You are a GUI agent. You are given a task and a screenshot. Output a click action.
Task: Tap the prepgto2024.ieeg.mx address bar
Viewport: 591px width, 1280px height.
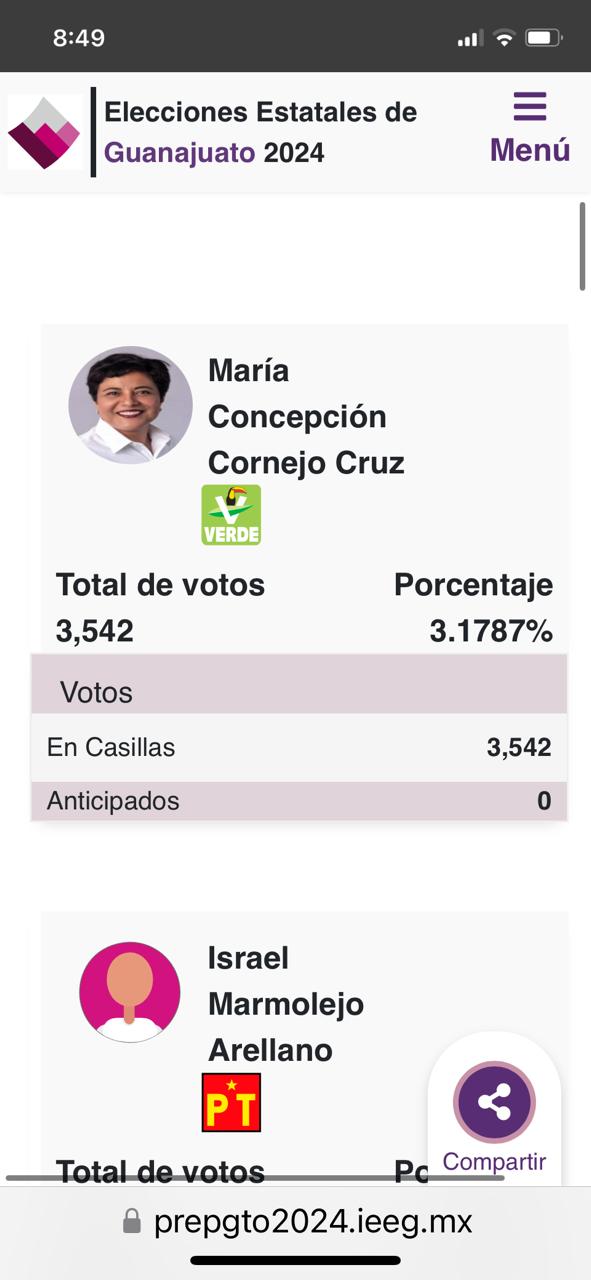click(296, 1221)
